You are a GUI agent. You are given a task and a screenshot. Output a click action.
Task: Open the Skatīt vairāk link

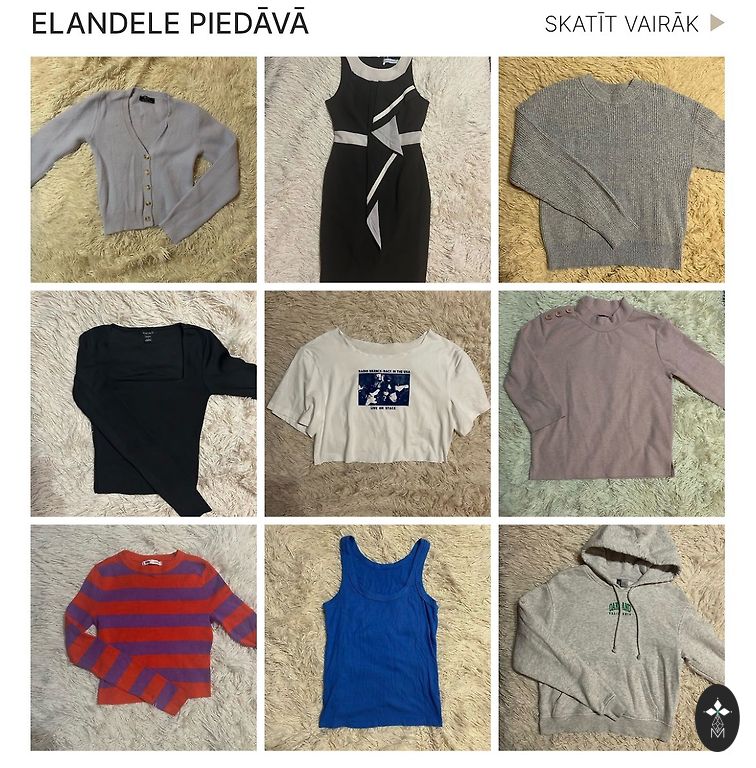click(633, 24)
